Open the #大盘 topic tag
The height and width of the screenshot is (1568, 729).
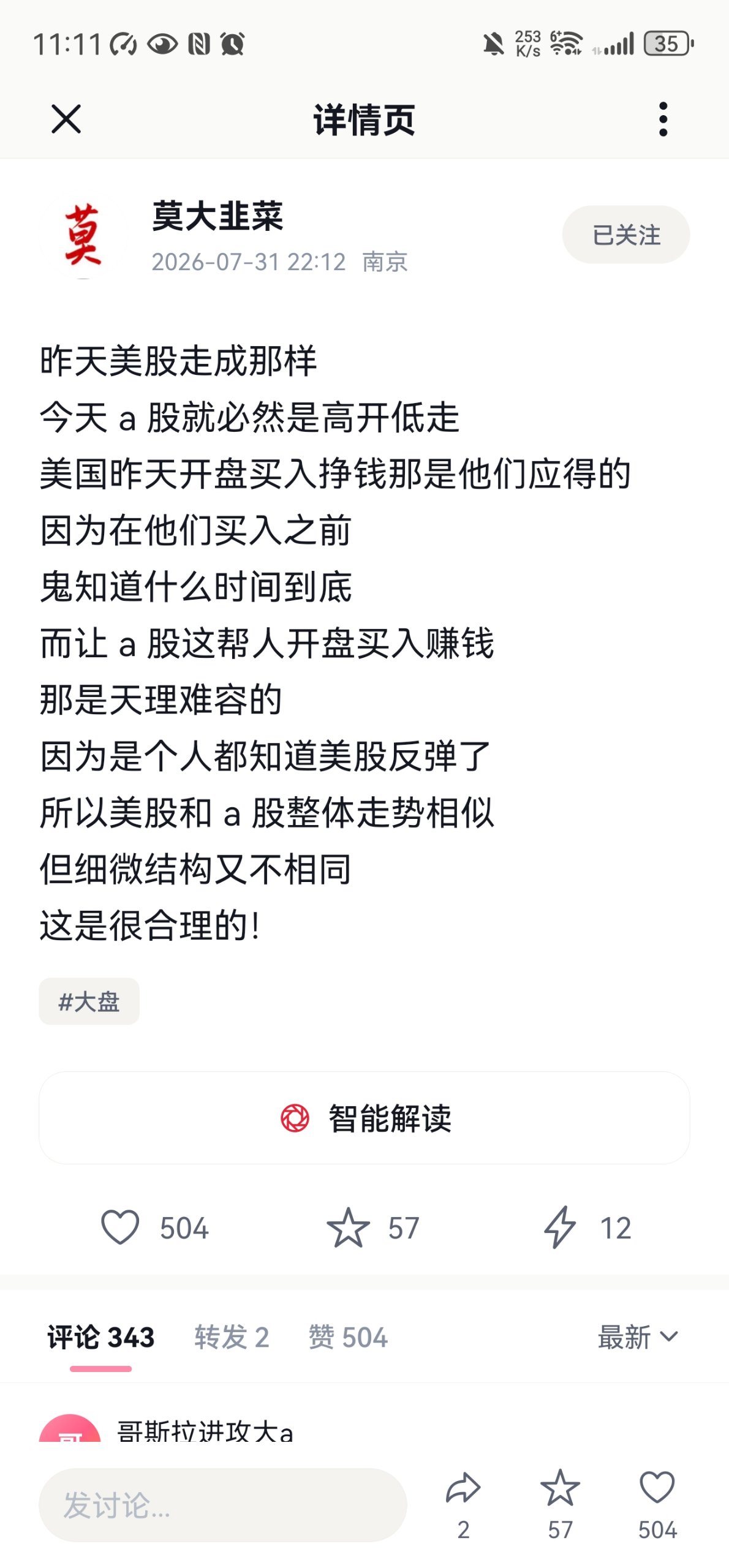[x=89, y=1001]
